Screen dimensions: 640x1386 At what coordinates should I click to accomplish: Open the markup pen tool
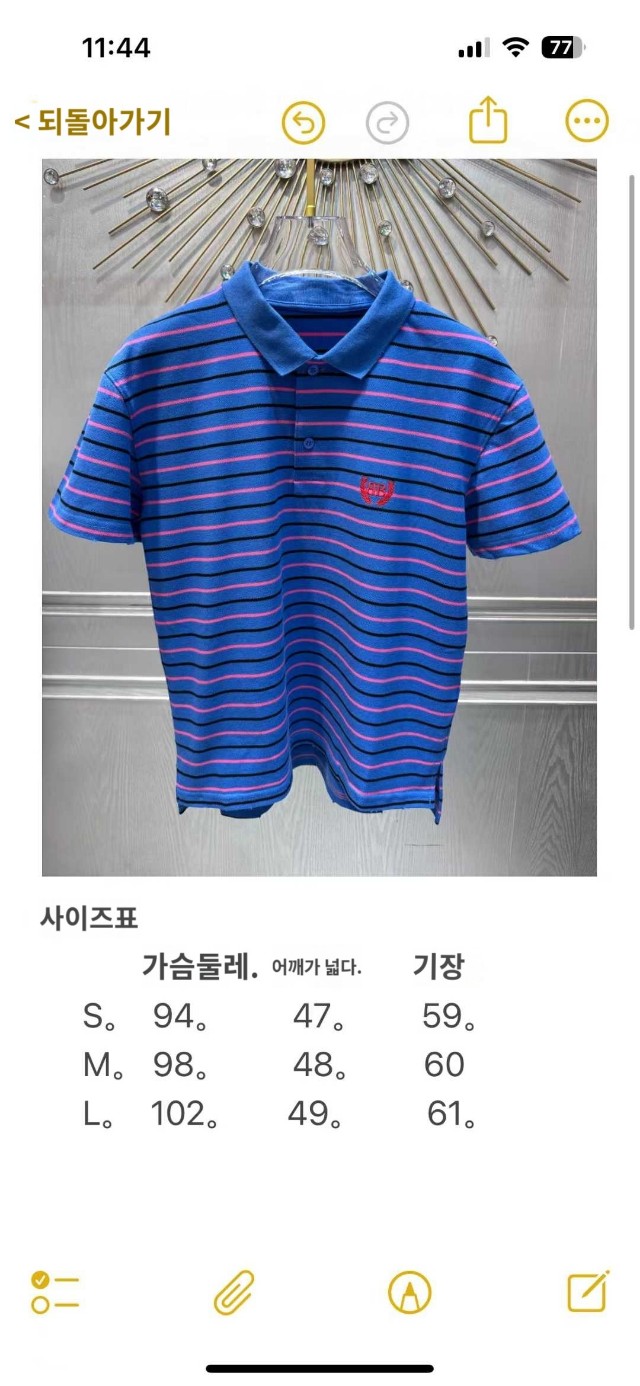[409, 1292]
